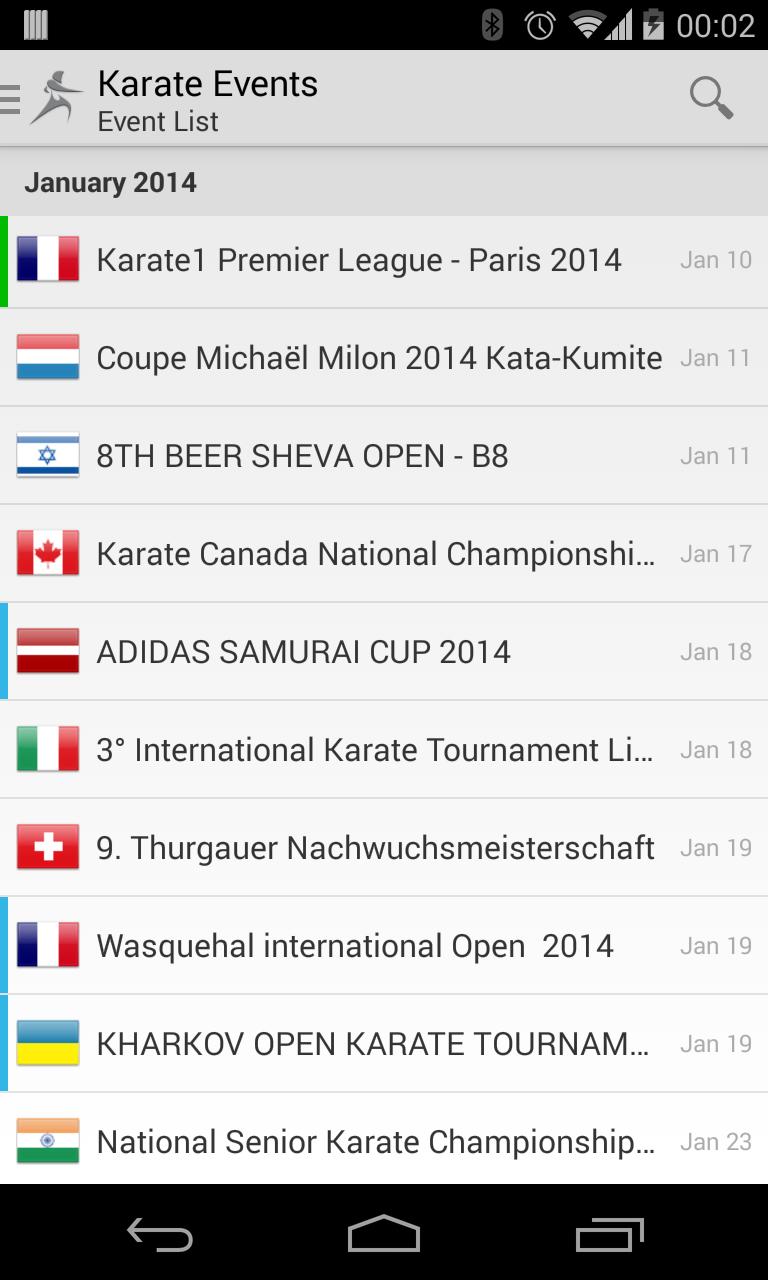Open the navigation drawer hamburger icon

[x=10, y=98]
